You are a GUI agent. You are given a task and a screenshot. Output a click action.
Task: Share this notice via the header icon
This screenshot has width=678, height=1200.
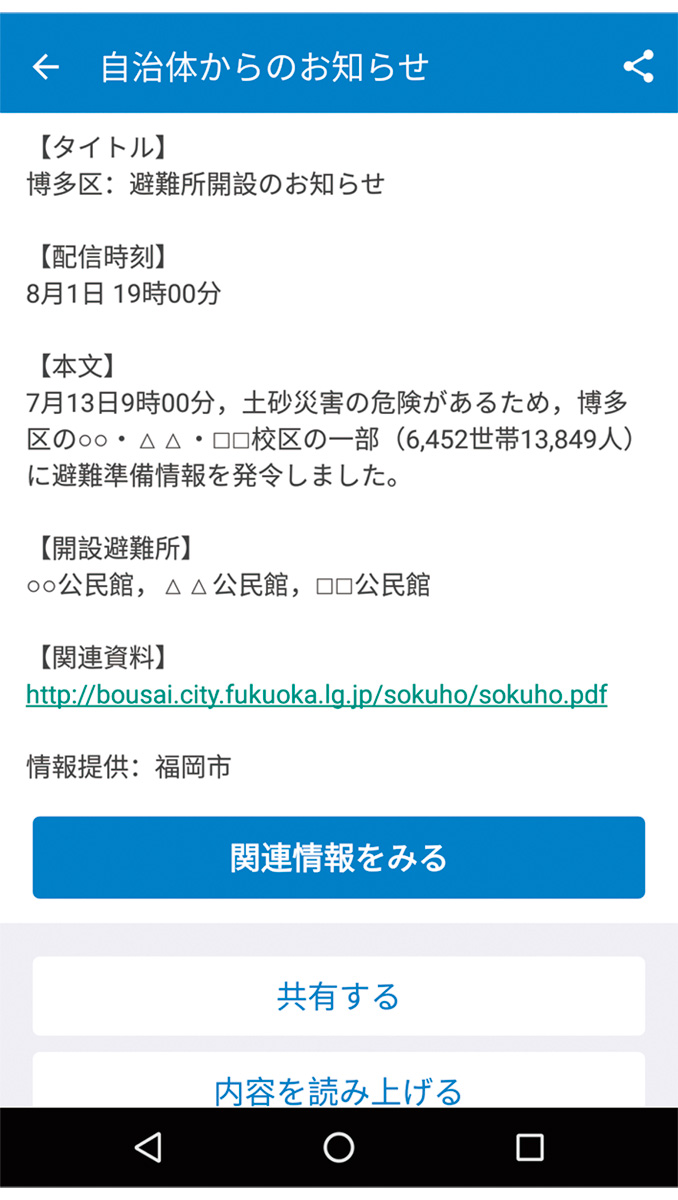coord(638,67)
